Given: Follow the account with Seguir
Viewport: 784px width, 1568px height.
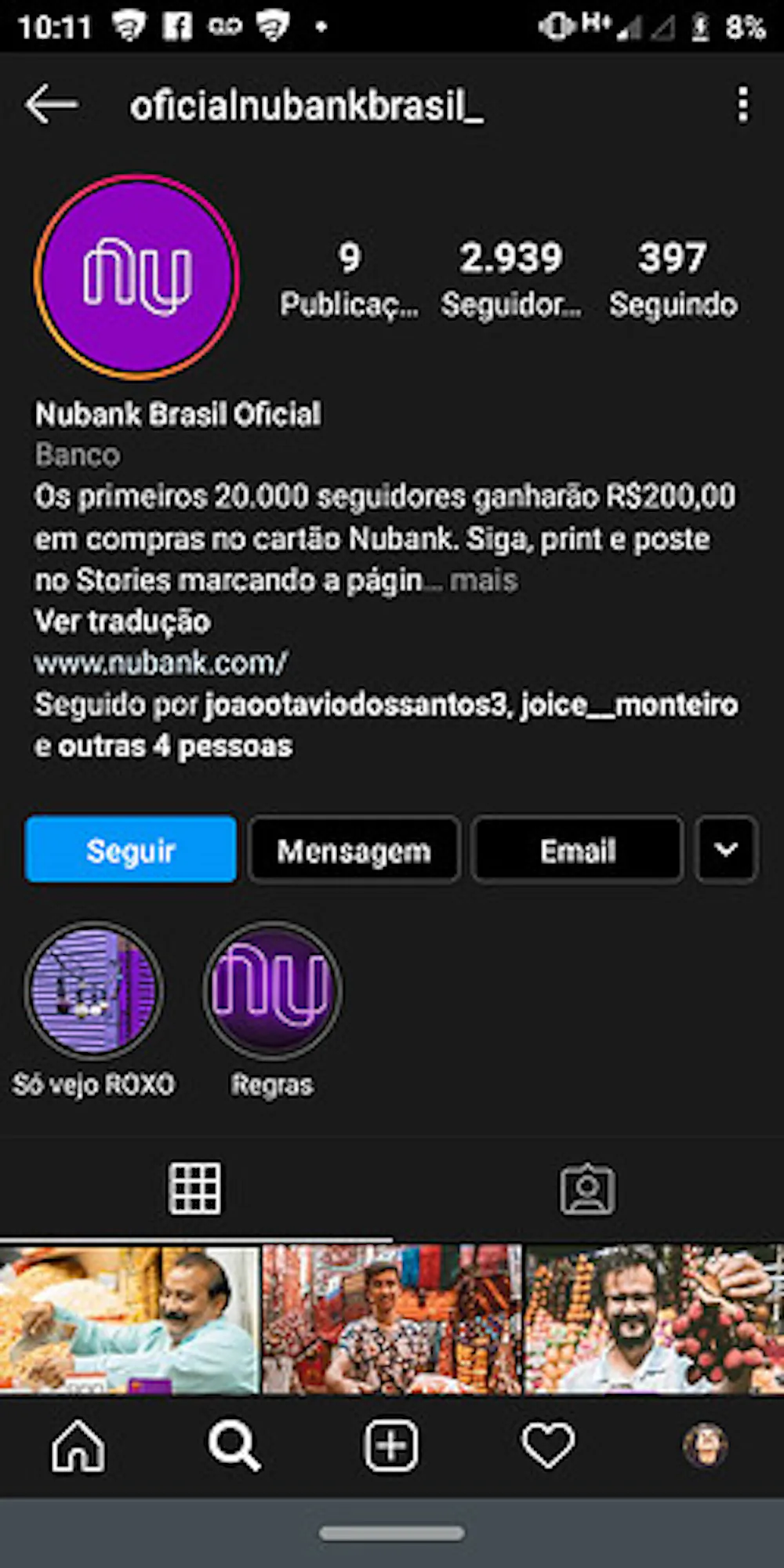Looking at the screenshot, I should 130,850.
